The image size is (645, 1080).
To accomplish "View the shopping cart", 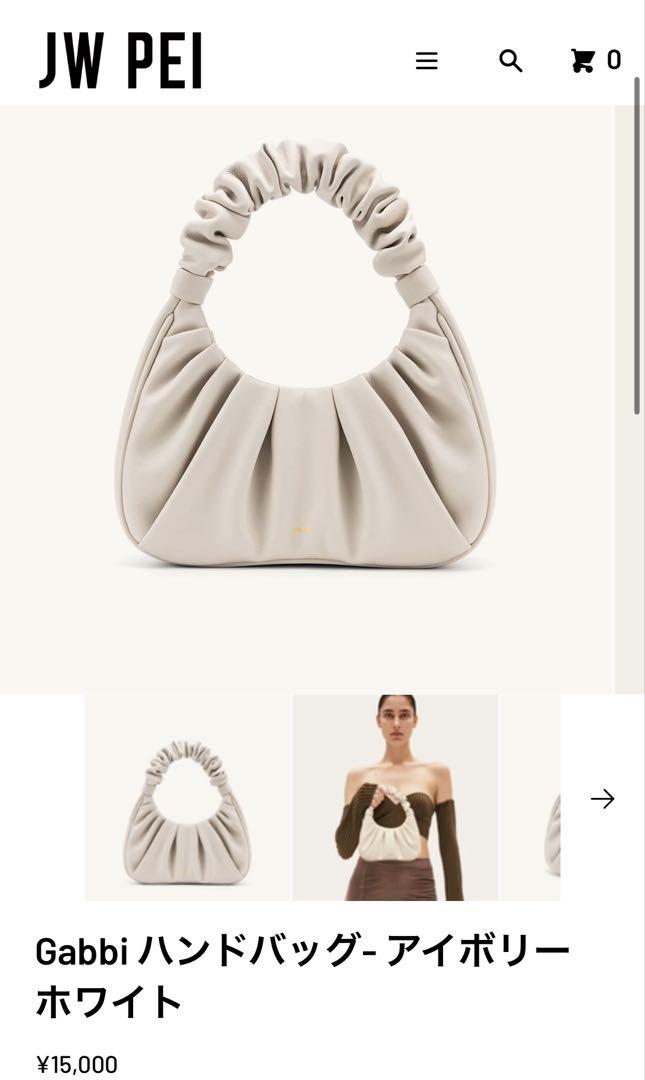I will pyautogui.click(x=595, y=61).
